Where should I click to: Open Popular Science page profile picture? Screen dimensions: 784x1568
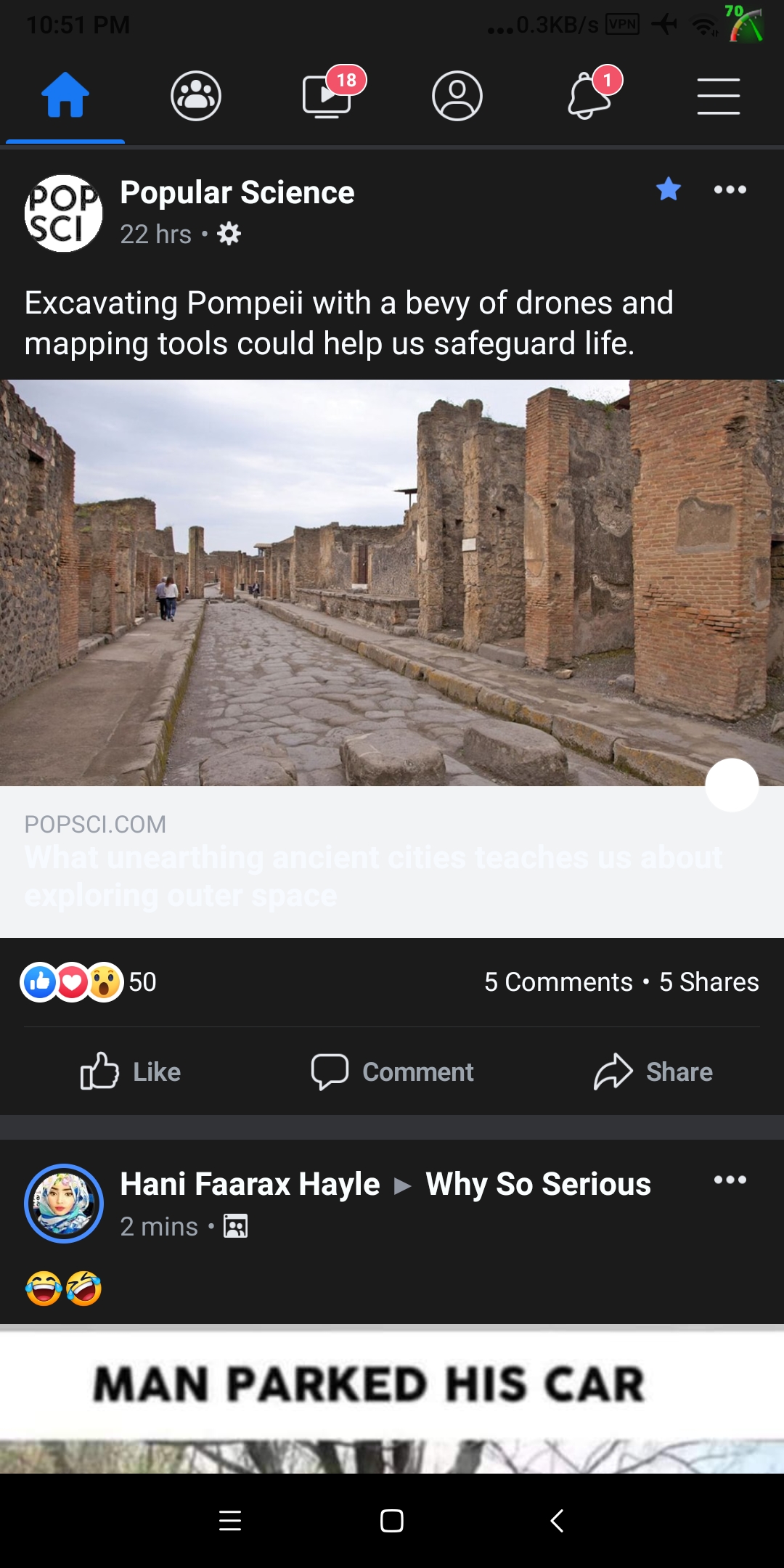click(64, 213)
